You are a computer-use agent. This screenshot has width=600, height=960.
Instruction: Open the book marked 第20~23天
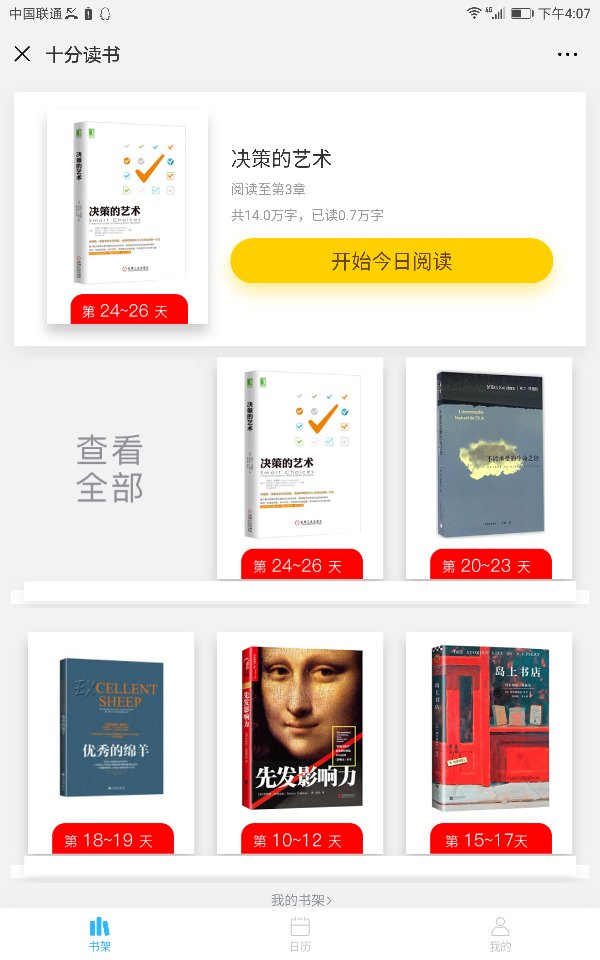click(489, 455)
